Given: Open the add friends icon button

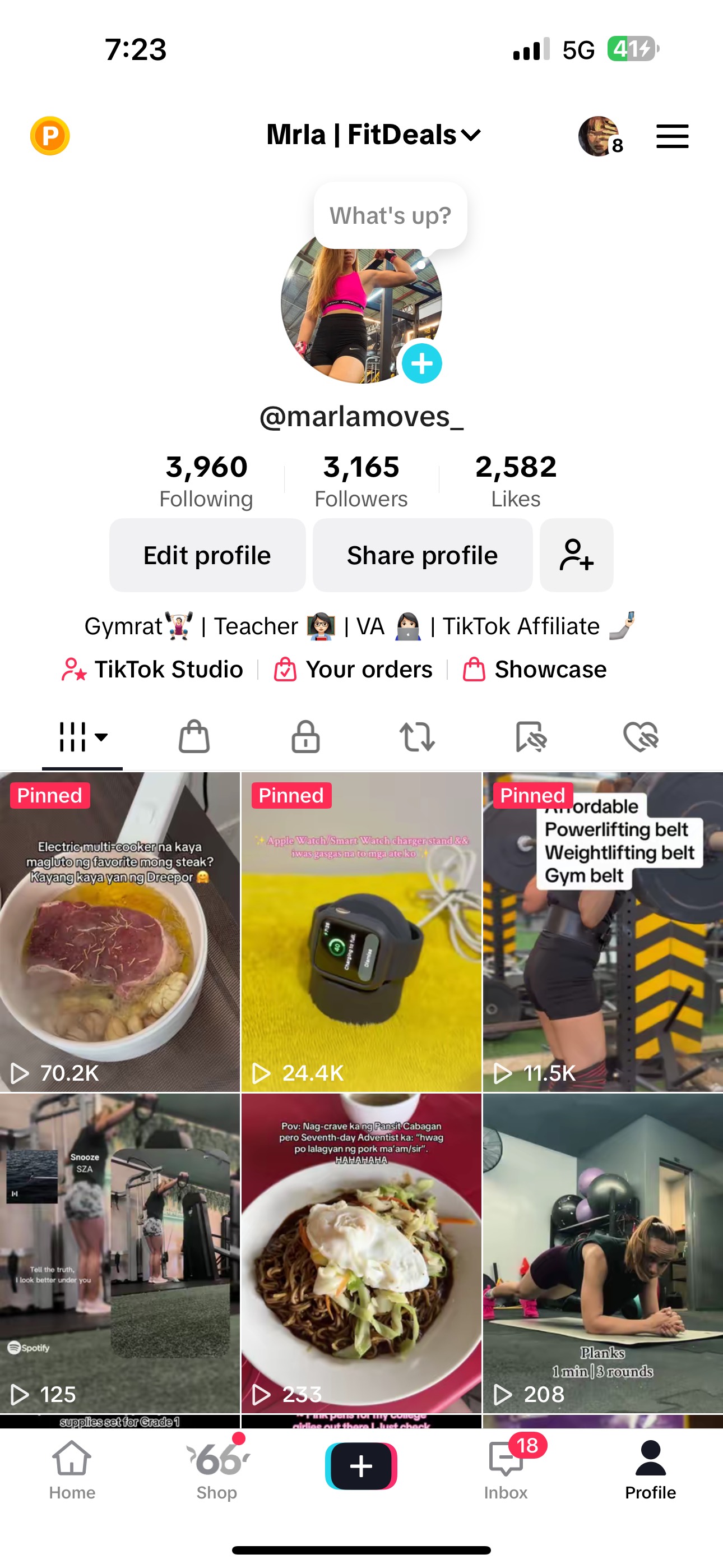Looking at the screenshot, I should pos(576,555).
